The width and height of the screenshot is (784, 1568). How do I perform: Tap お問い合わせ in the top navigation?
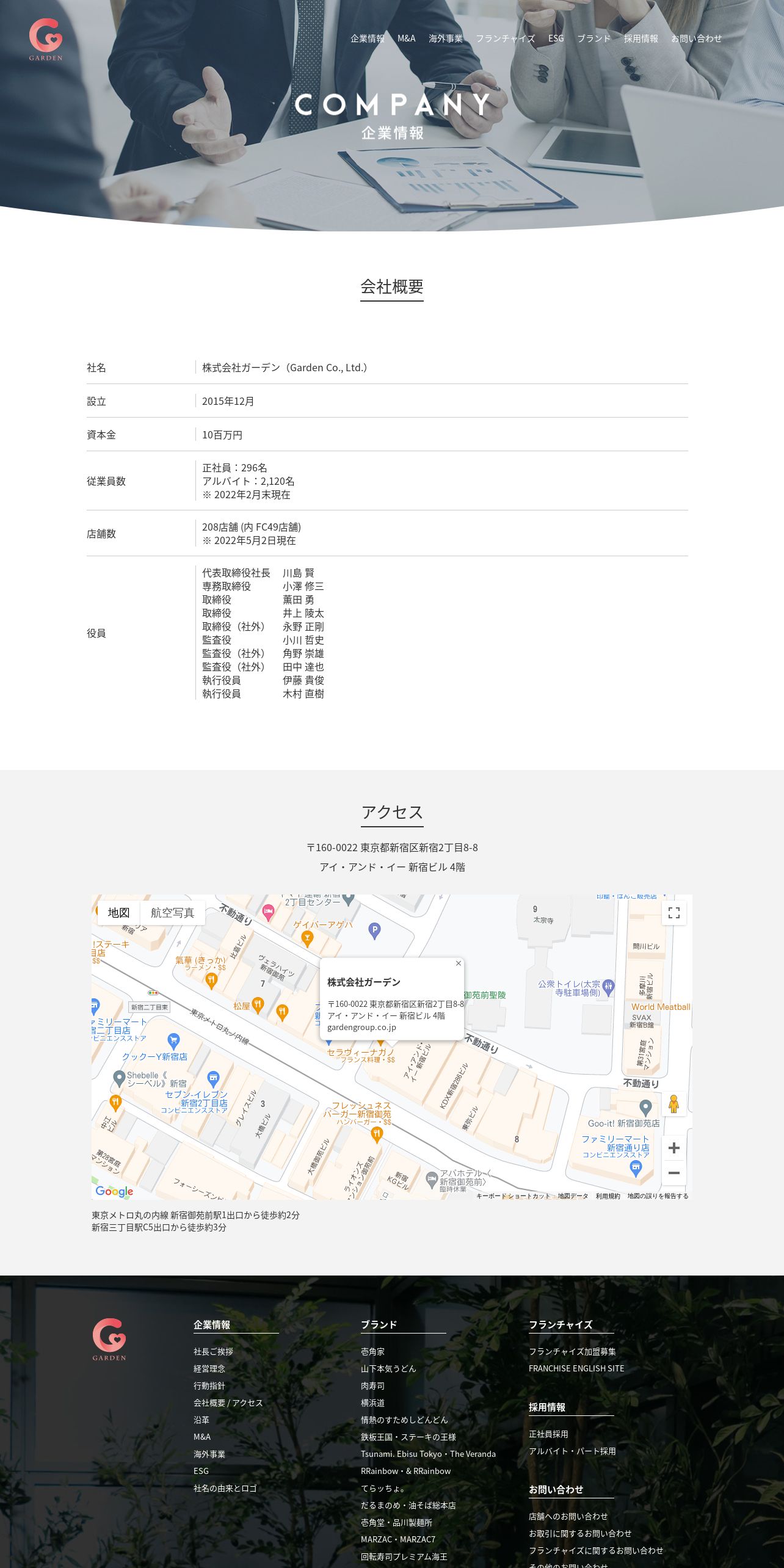(696, 38)
